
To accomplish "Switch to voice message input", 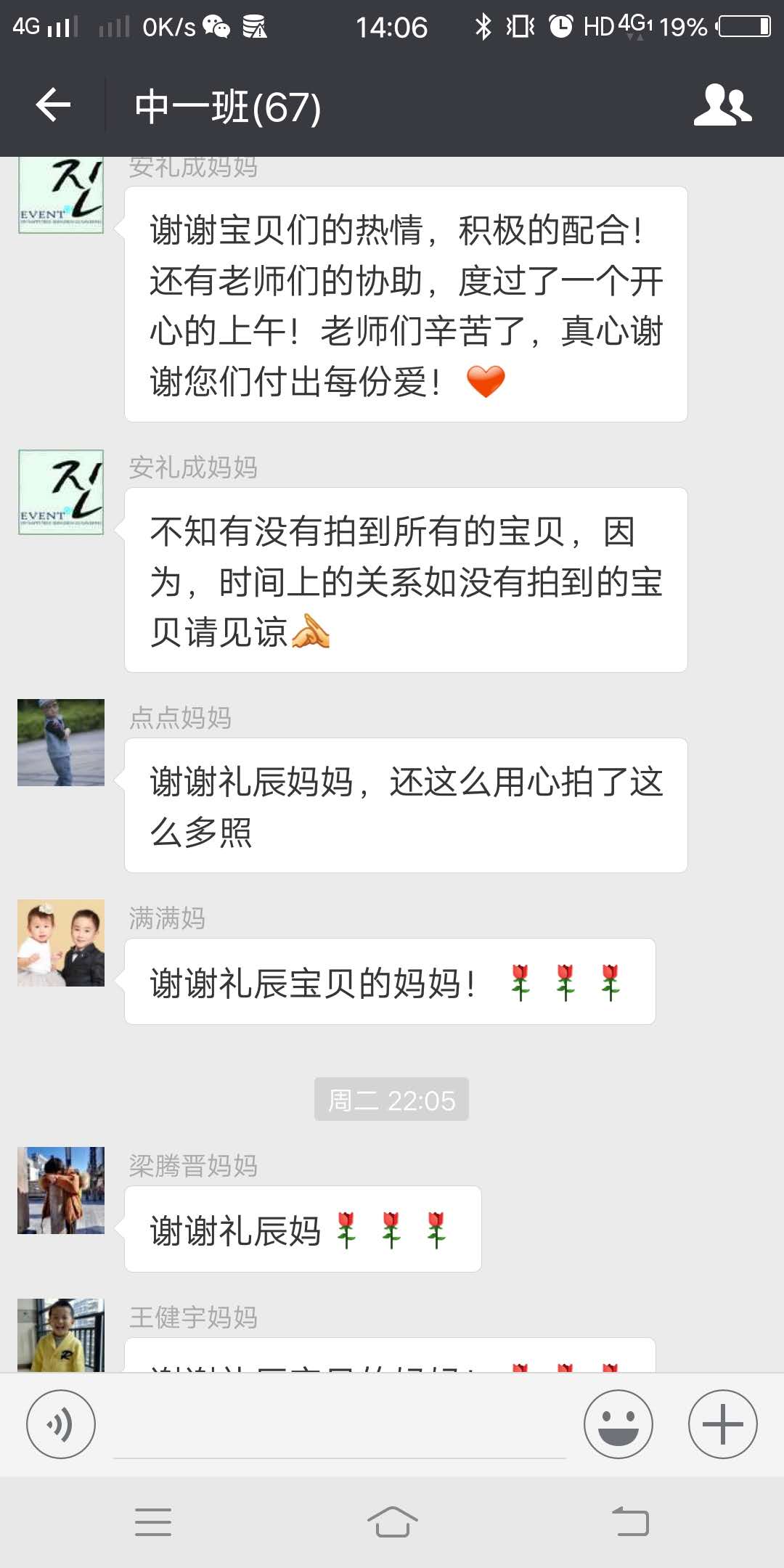I will [61, 1424].
